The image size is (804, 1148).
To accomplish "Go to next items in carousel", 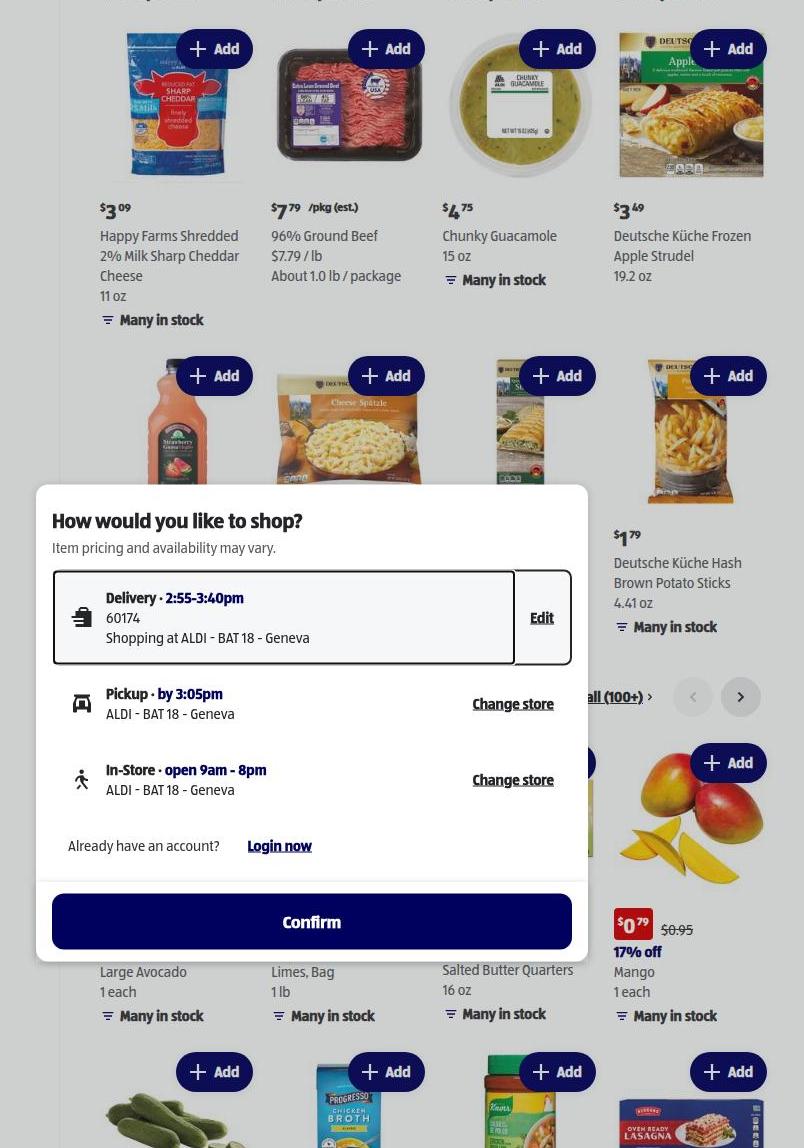I will [740, 697].
